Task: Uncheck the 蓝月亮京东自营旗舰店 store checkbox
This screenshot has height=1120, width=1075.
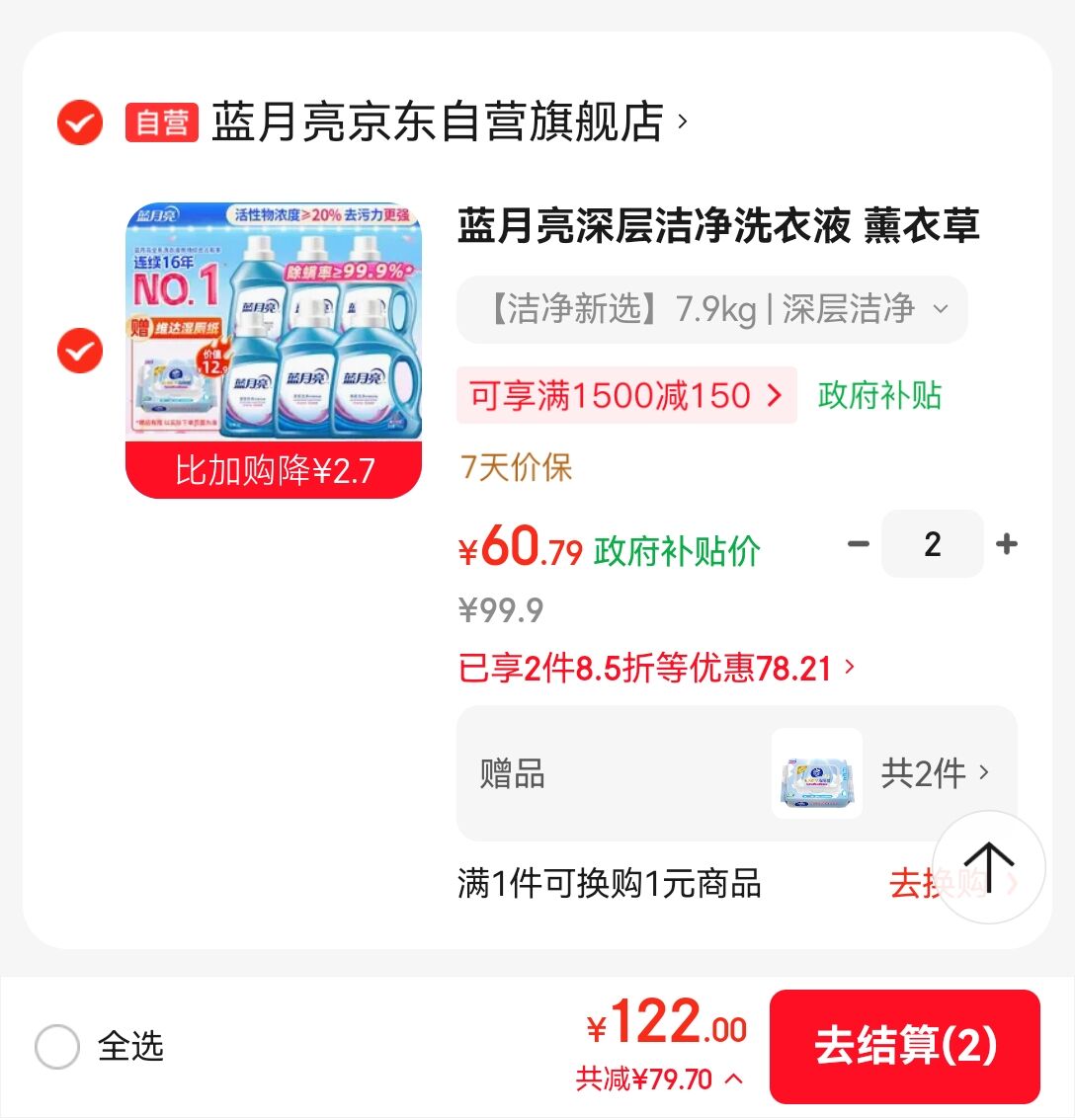Action: 80,123
